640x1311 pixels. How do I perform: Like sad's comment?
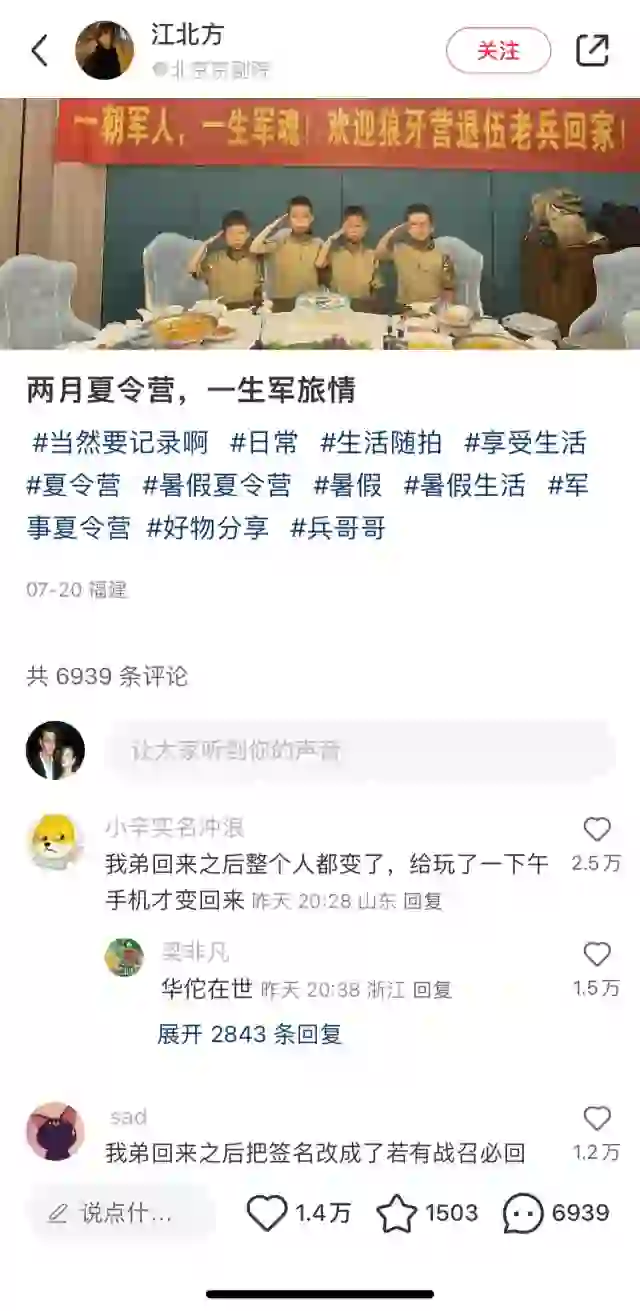point(597,1119)
